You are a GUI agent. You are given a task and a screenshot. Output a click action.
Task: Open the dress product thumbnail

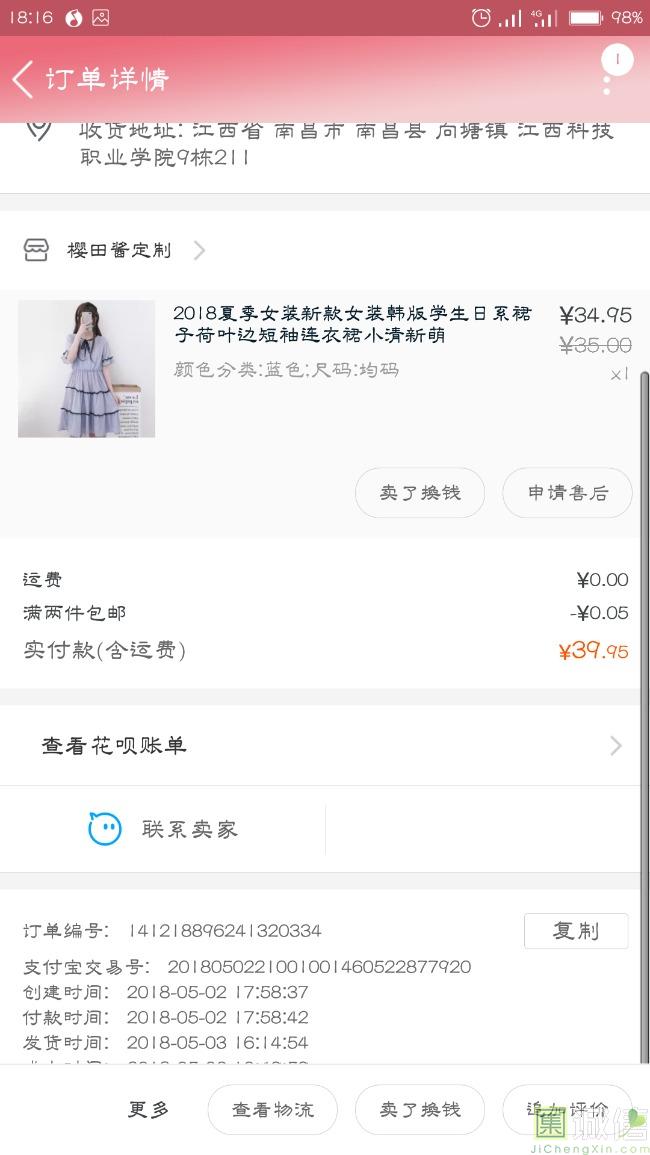tap(86, 368)
